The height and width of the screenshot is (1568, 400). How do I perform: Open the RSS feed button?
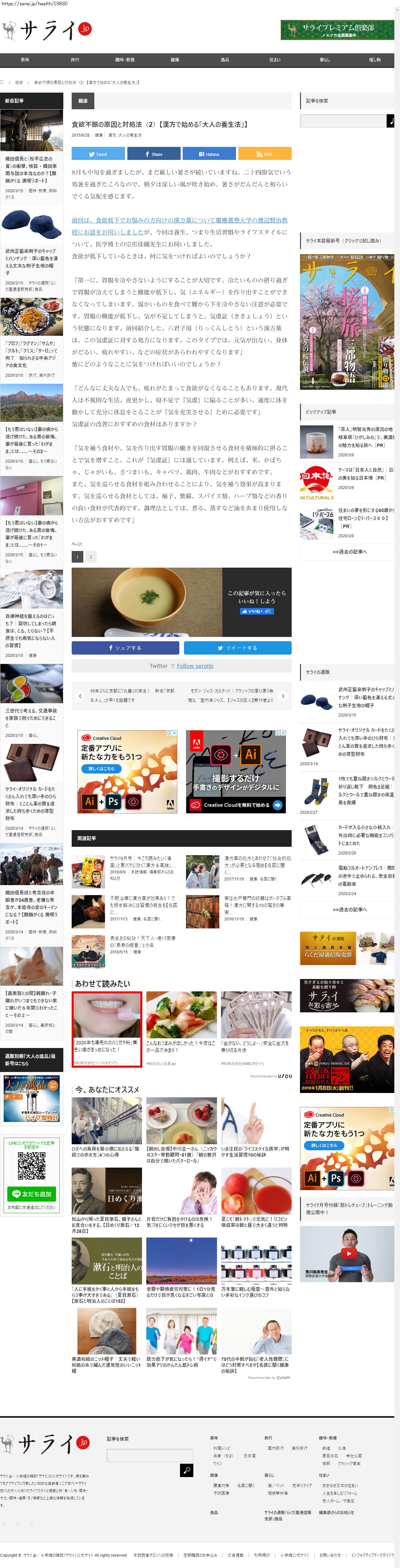[x=264, y=154]
